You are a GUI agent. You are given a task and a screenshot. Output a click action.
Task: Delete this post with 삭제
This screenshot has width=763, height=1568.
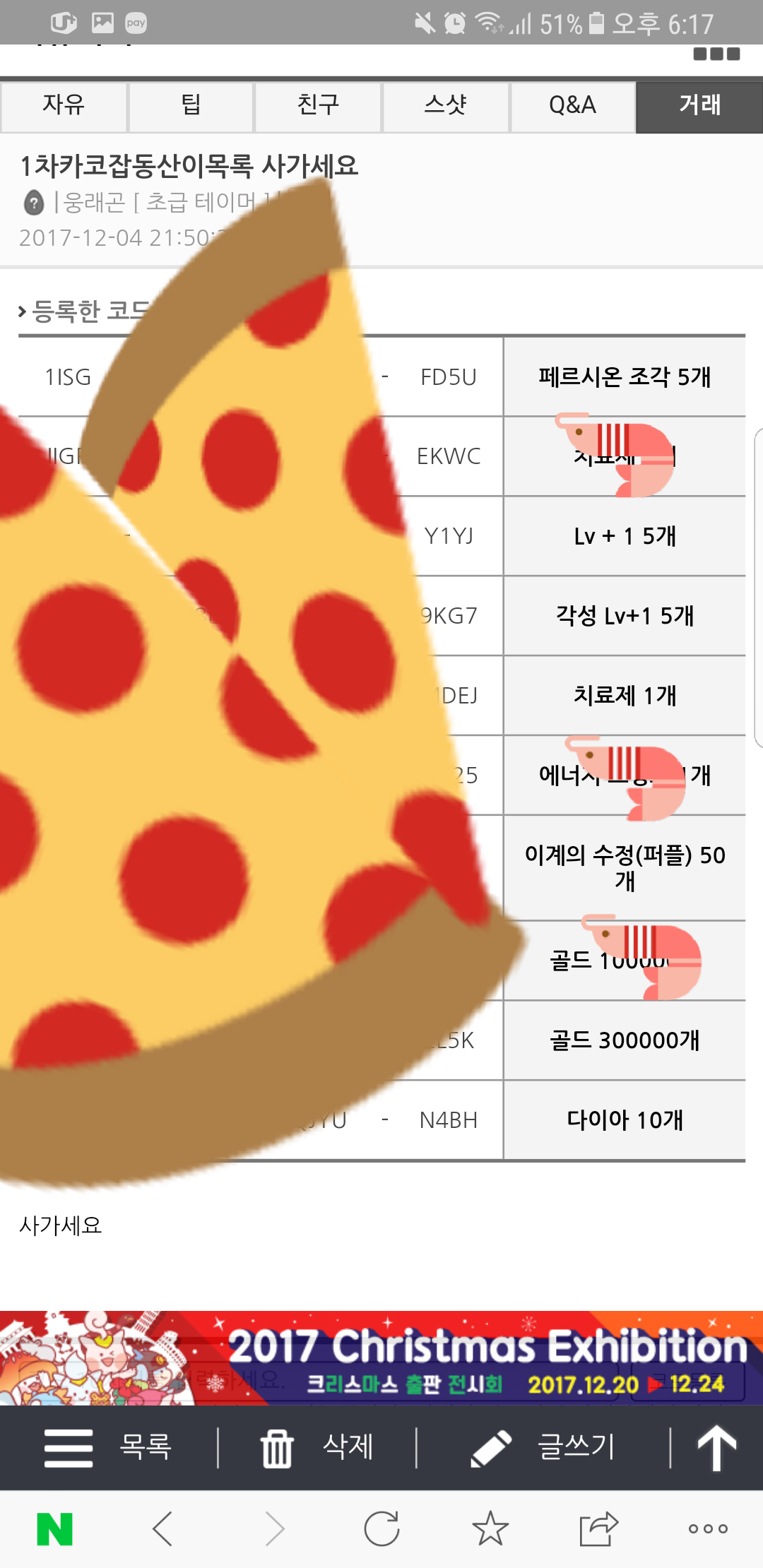pos(318,1447)
